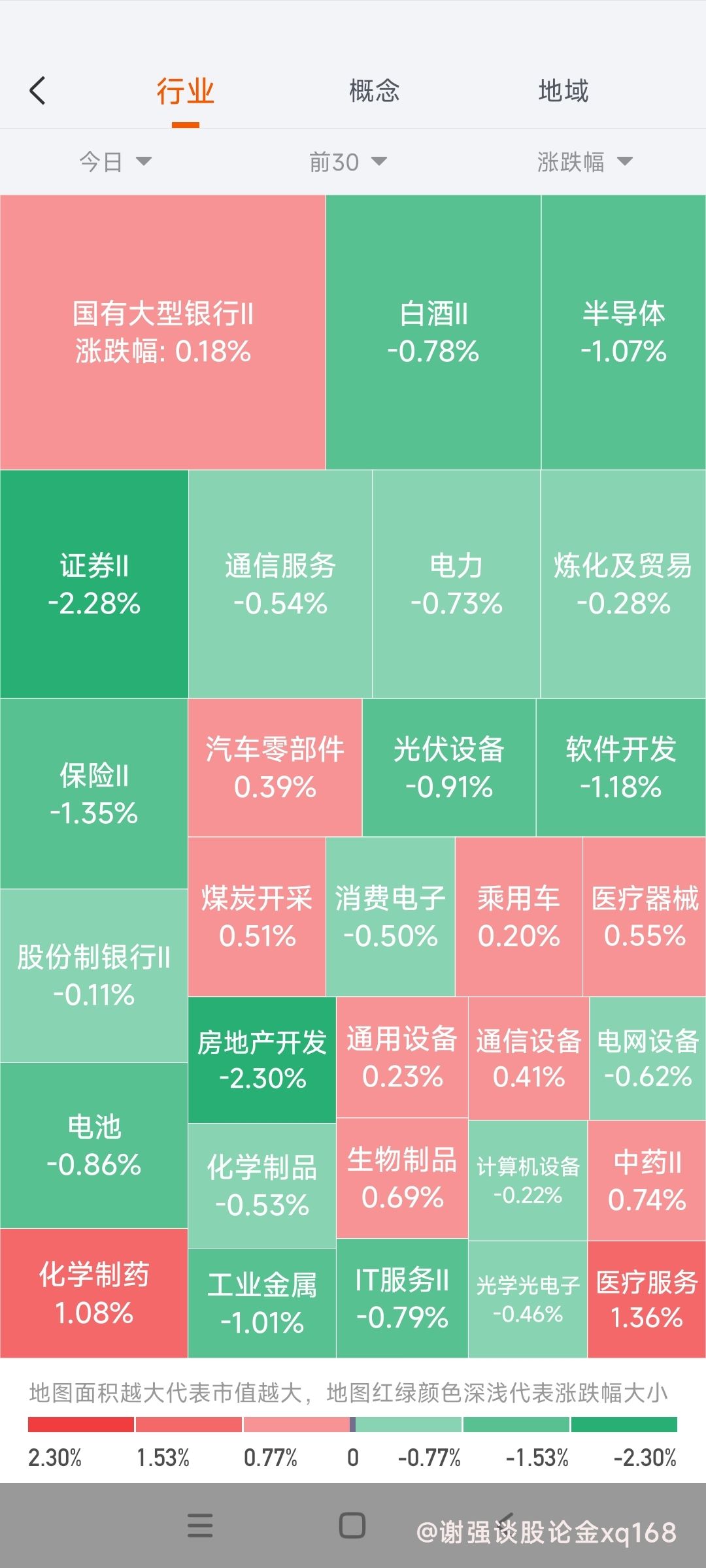Open the 中药II sector tile
This screenshot has height=1568, width=706.
(647, 1180)
